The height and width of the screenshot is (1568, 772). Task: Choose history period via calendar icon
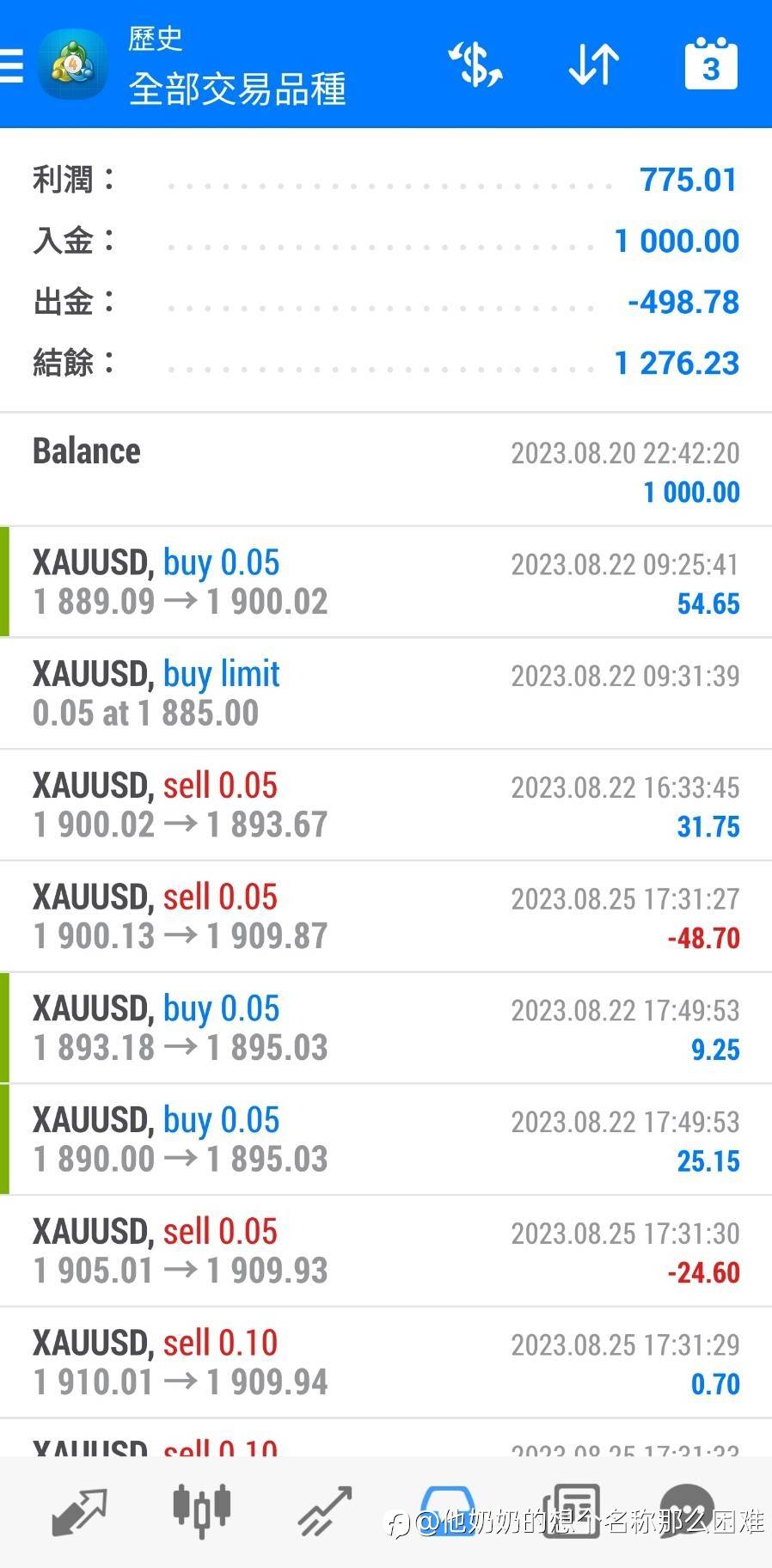pyautogui.click(x=710, y=64)
